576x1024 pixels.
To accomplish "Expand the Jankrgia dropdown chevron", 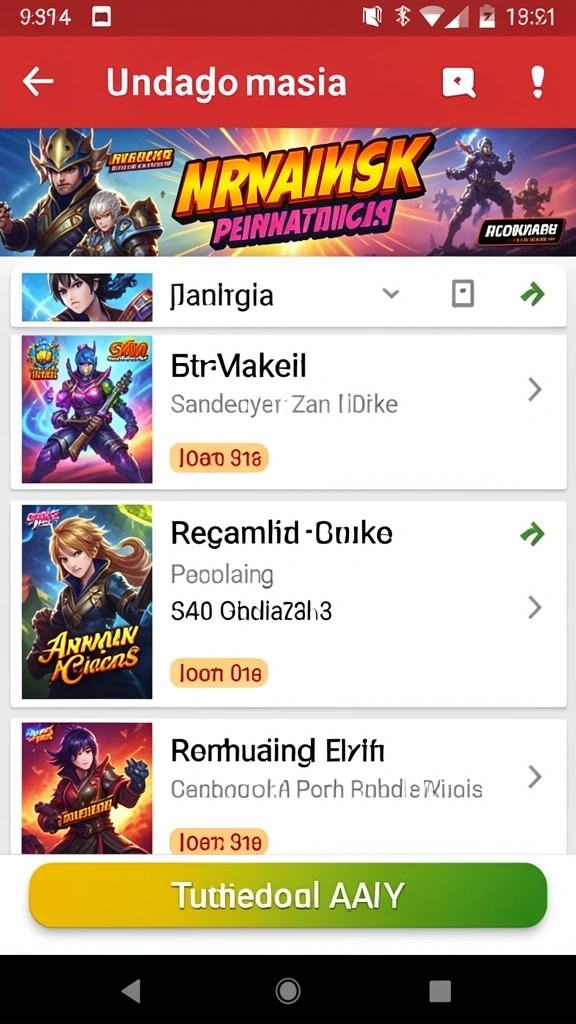I will (x=391, y=294).
